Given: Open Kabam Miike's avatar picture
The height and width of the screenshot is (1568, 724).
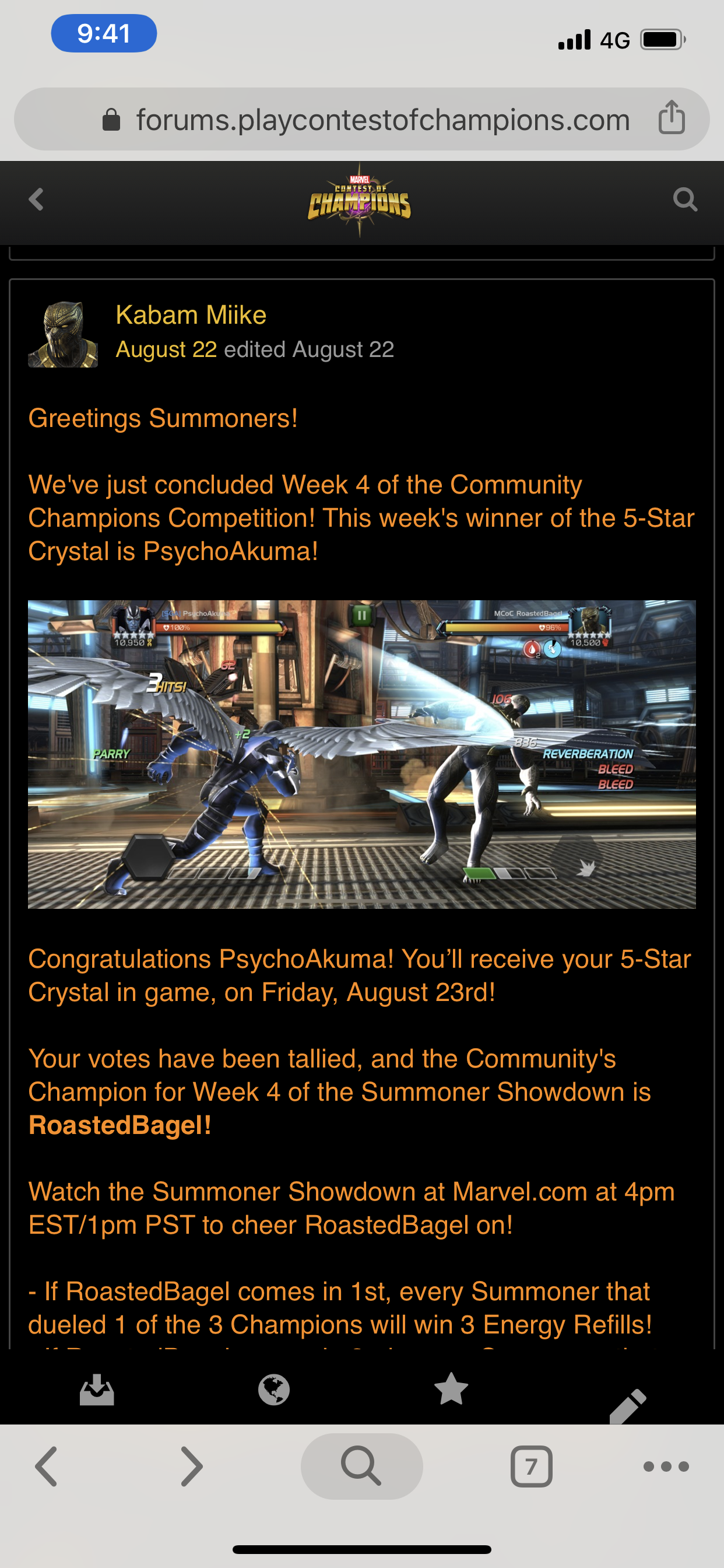Looking at the screenshot, I should pos(63,334).
